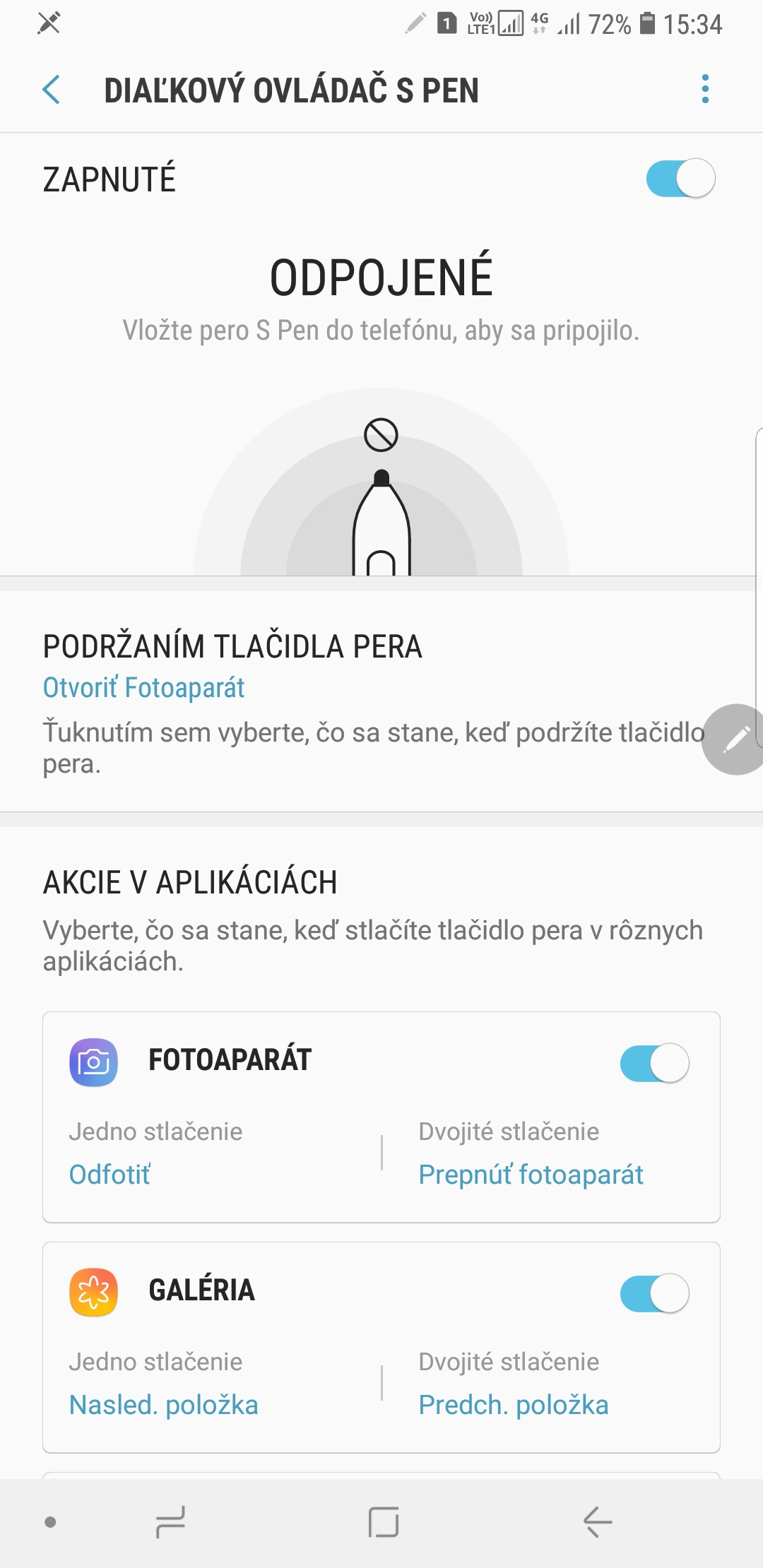Change Galéria double press Predch. položka

pyautogui.click(x=514, y=1404)
